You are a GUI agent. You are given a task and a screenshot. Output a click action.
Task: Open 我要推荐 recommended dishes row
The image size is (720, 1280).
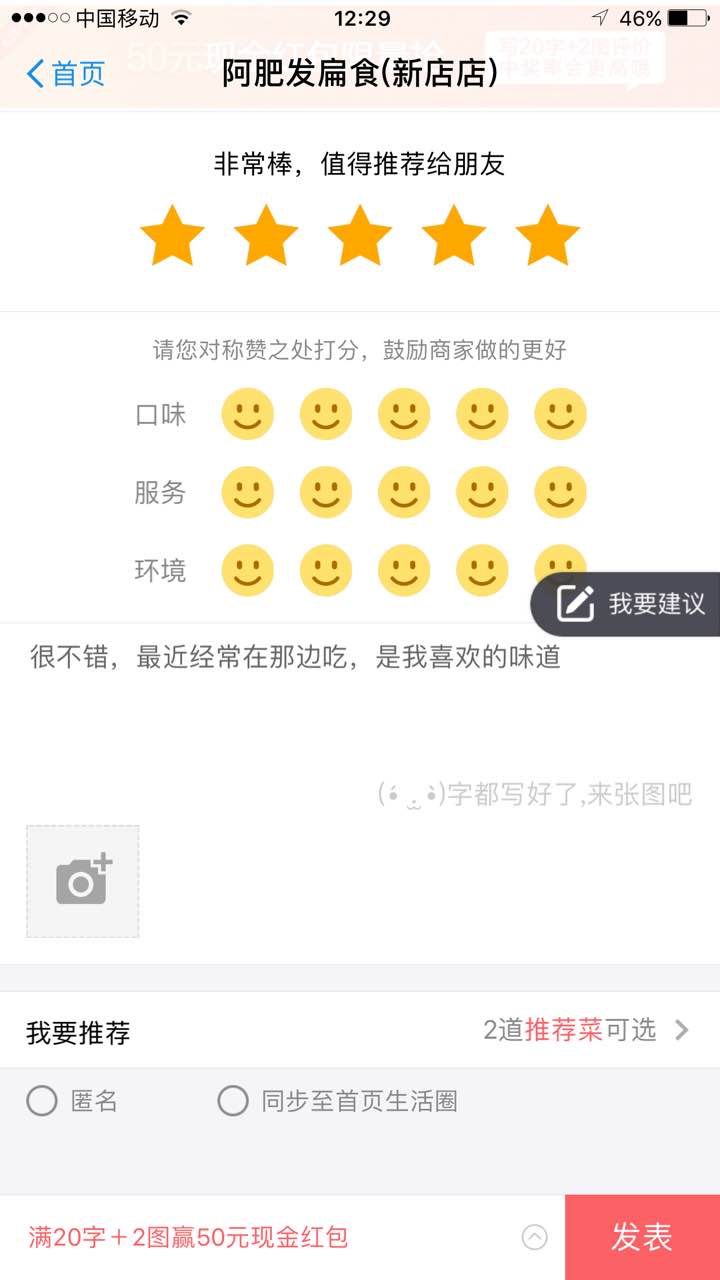[x=360, y=1030]
